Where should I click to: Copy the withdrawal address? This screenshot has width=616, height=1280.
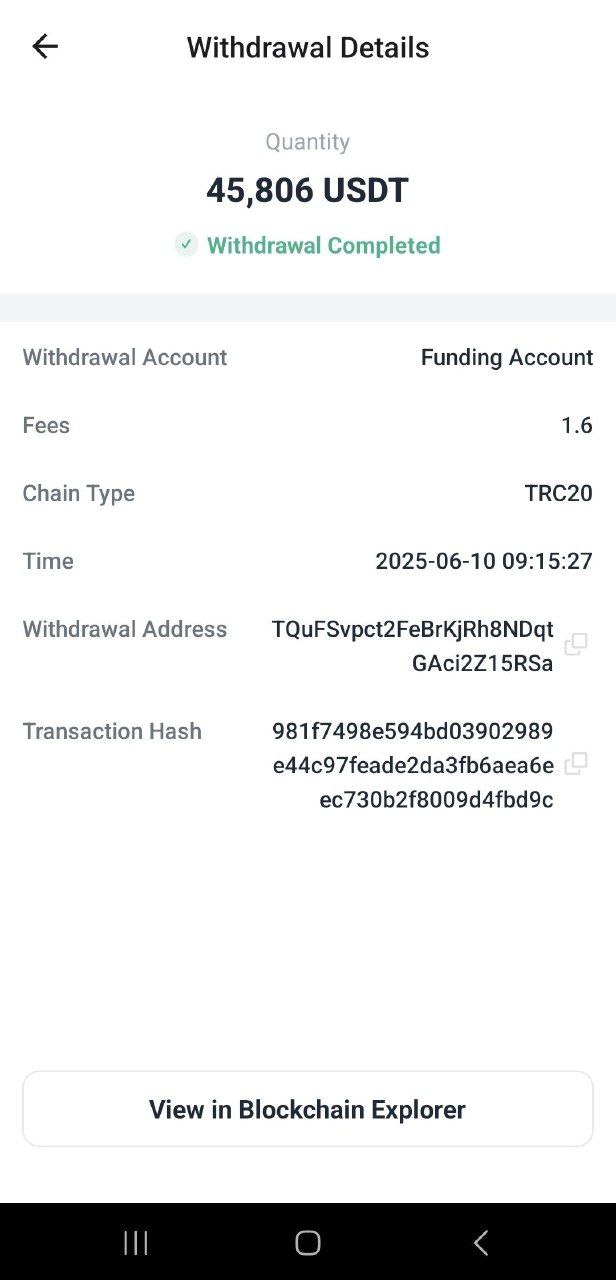click(576, 645)
